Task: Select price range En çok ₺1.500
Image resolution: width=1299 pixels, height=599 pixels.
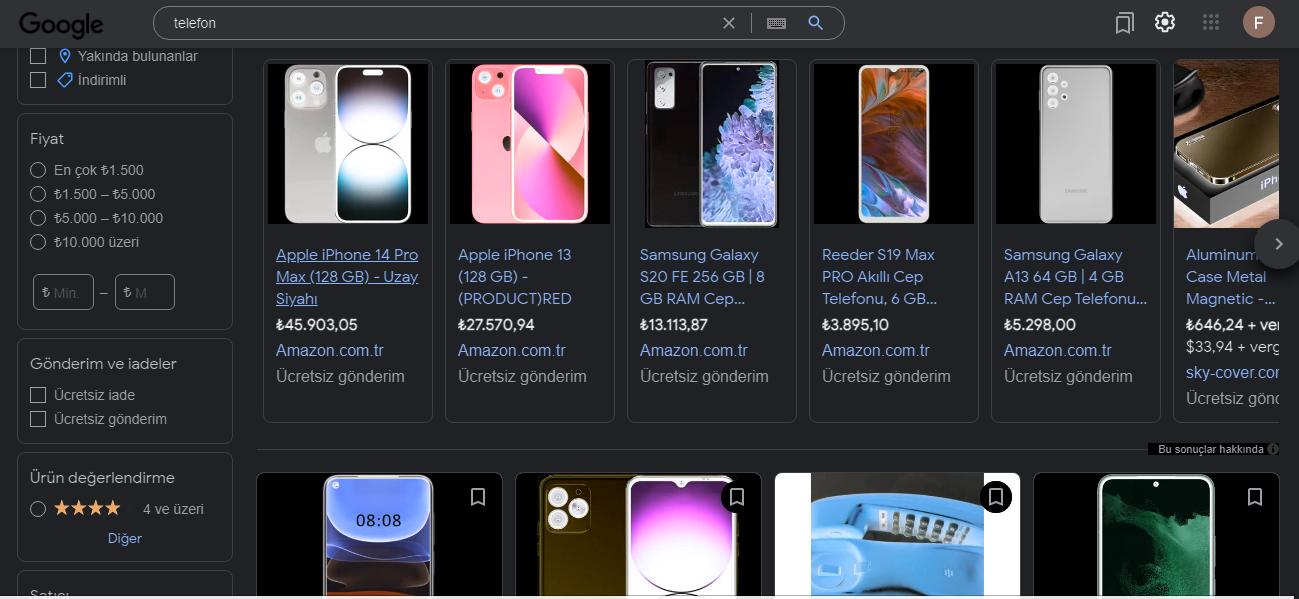Action: click(39, 170)
